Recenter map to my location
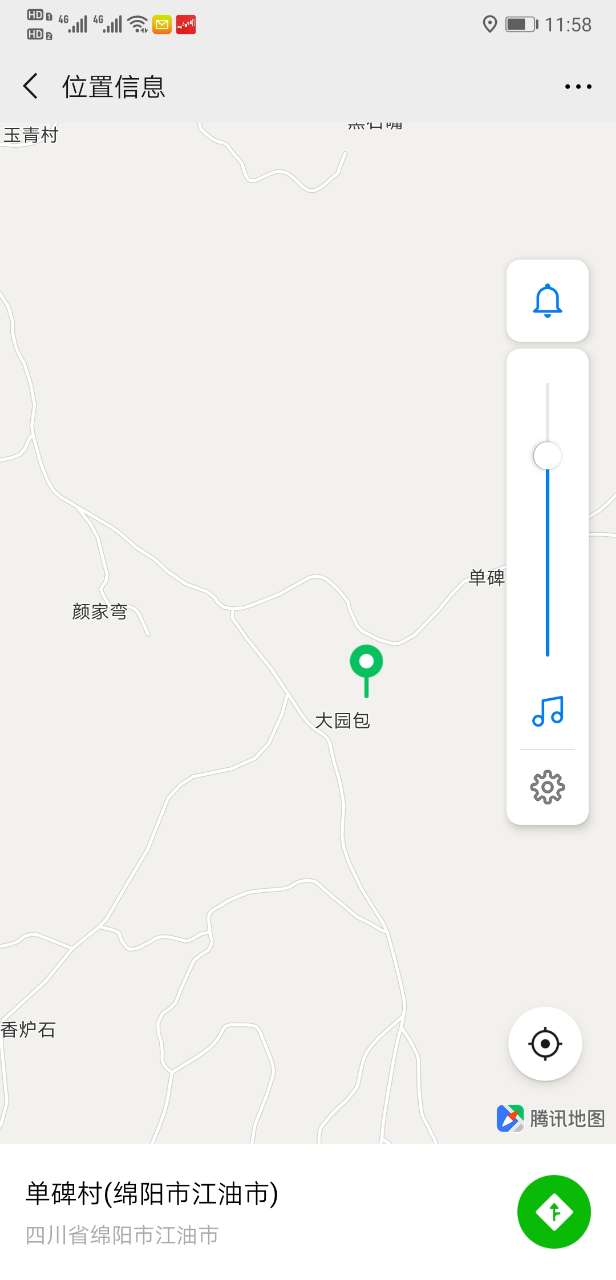The width and height of the screenshot is (616, 1280). (x=545, y=1044)
